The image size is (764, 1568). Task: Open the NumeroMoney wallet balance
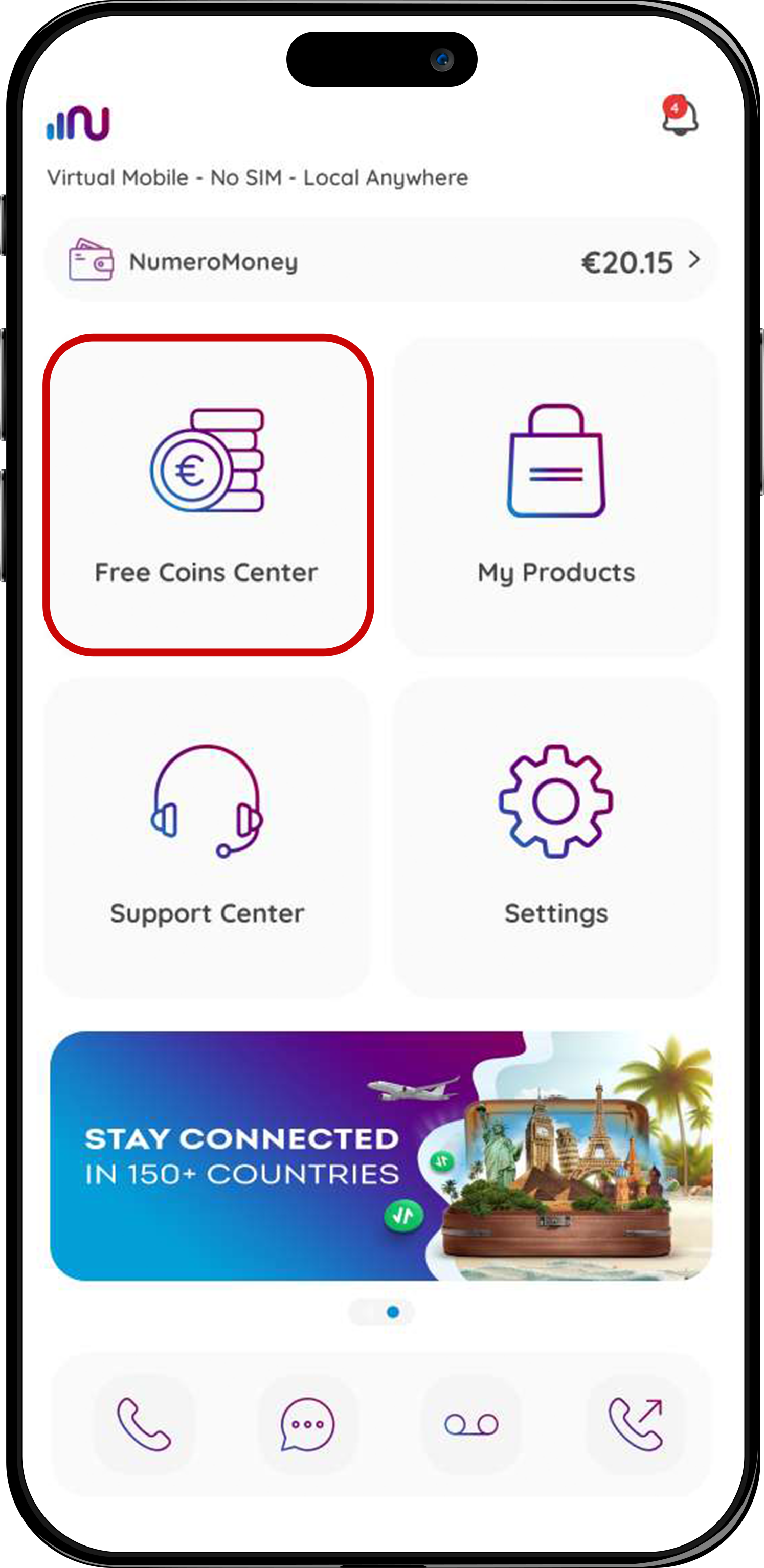(x=381, y=261)
